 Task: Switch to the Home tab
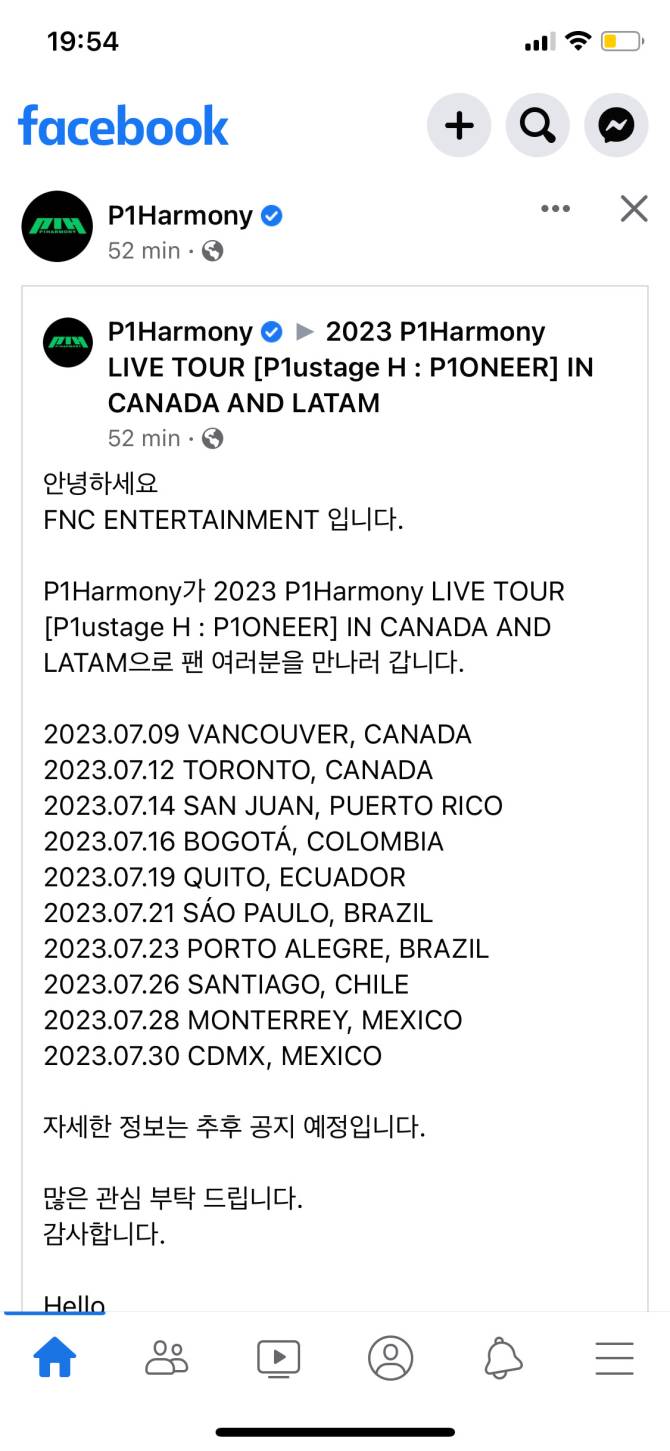(x=55, y=1357)
